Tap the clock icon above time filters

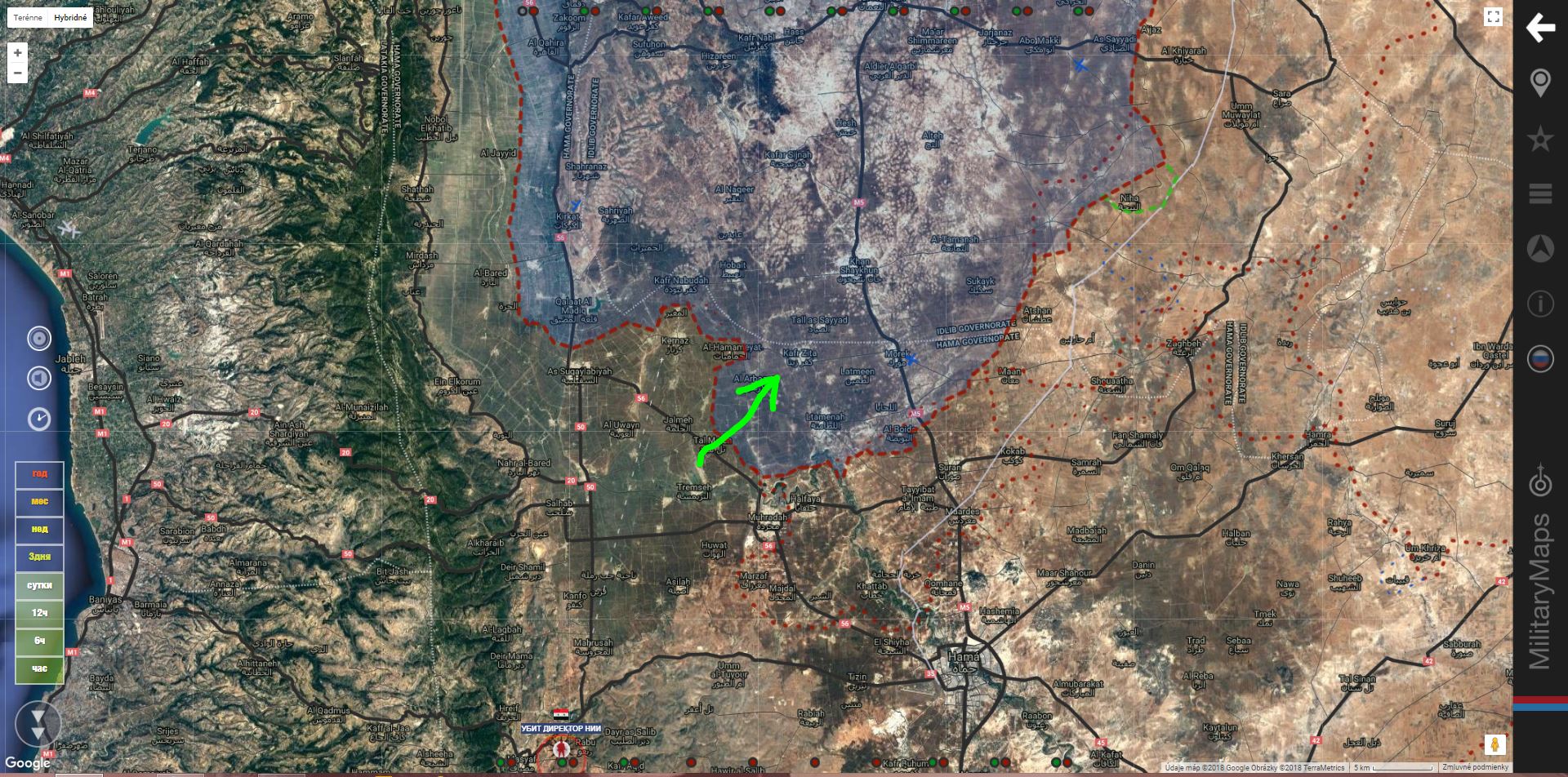39,420
